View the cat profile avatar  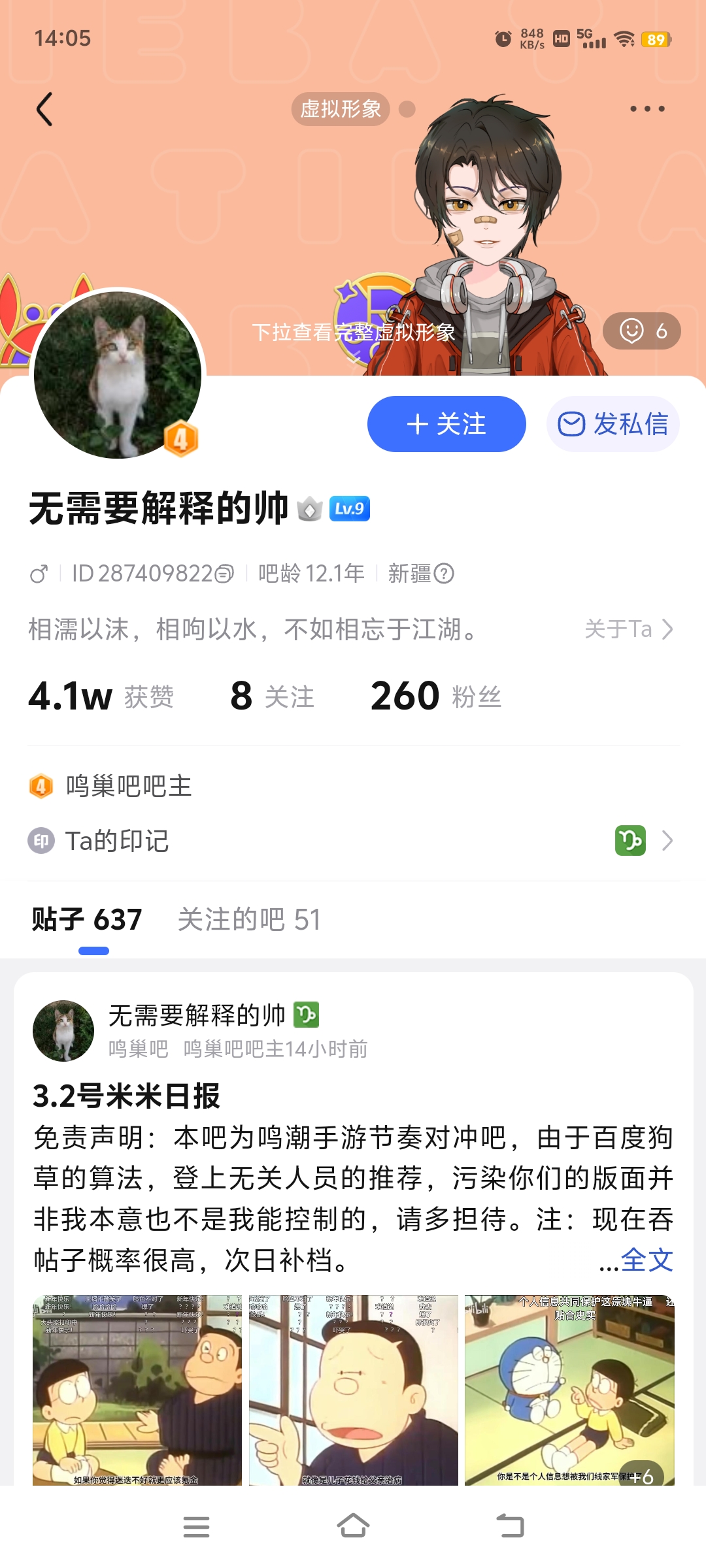click(x=118, y=374)
